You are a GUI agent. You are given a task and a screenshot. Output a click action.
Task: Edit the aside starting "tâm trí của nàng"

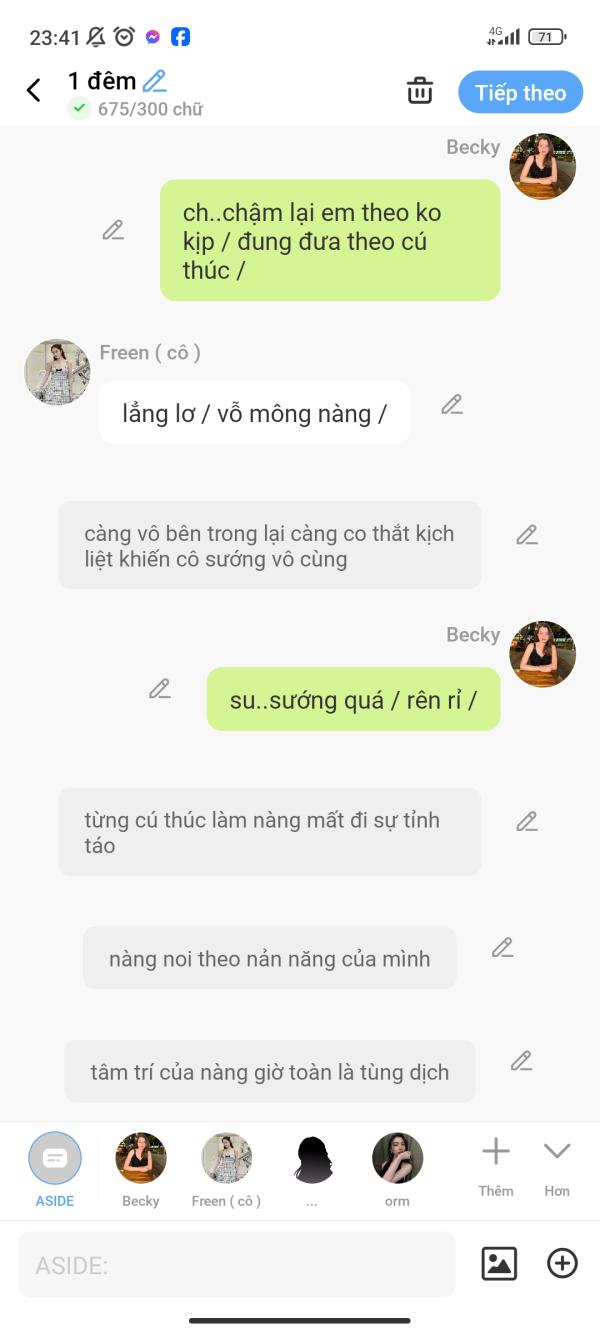click(x=521, y=1061)
